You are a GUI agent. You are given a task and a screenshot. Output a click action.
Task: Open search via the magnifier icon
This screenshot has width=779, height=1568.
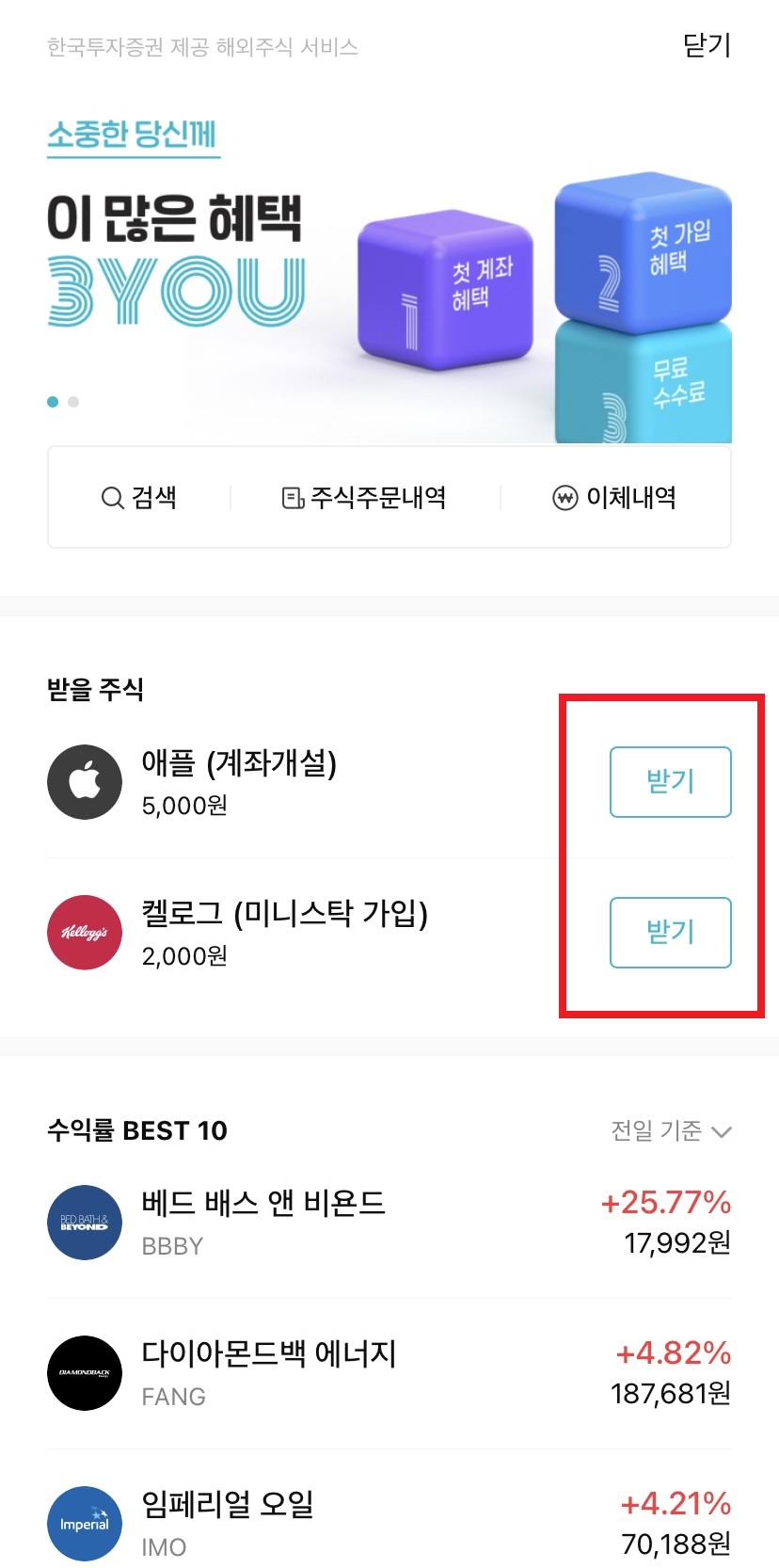coord(113,497)
